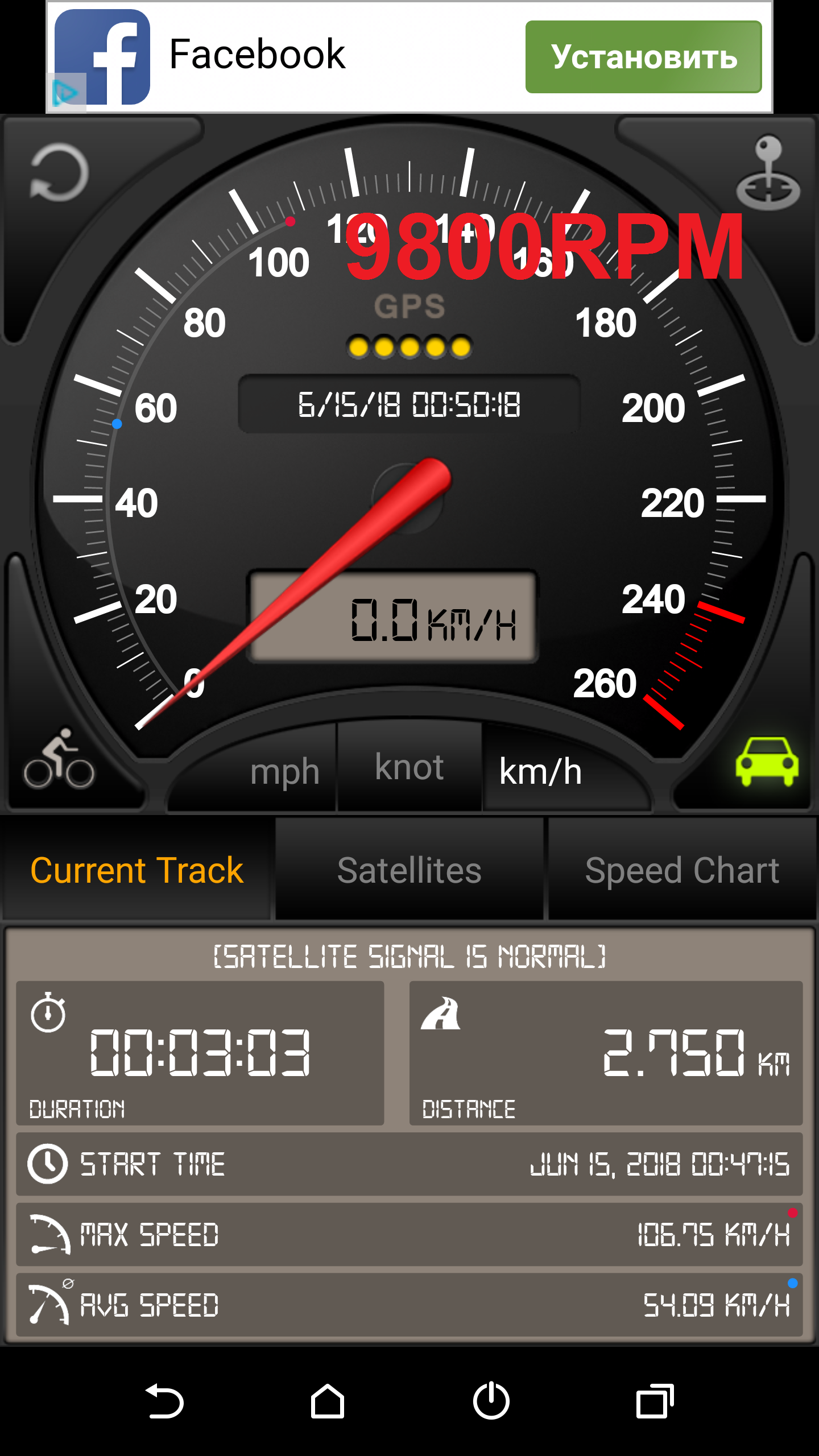Image resolution: width=819 pixels, height=1456 pixels.
Task: Change speed unit to mph
Action: coord(284,772)
